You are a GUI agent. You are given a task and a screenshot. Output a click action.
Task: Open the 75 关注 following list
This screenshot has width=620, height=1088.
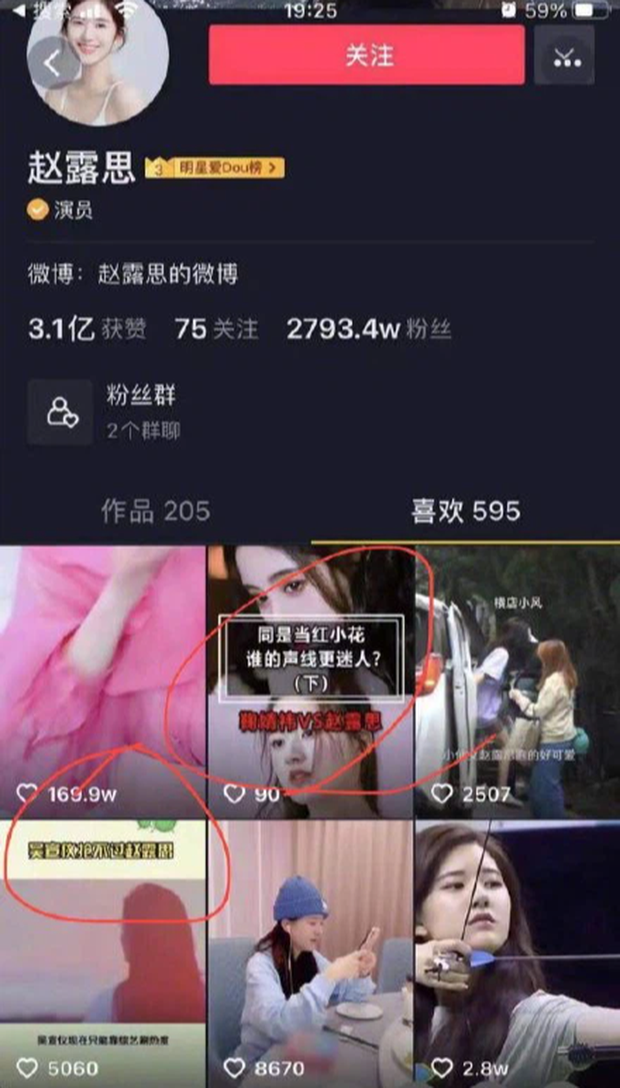pos(216,329)
